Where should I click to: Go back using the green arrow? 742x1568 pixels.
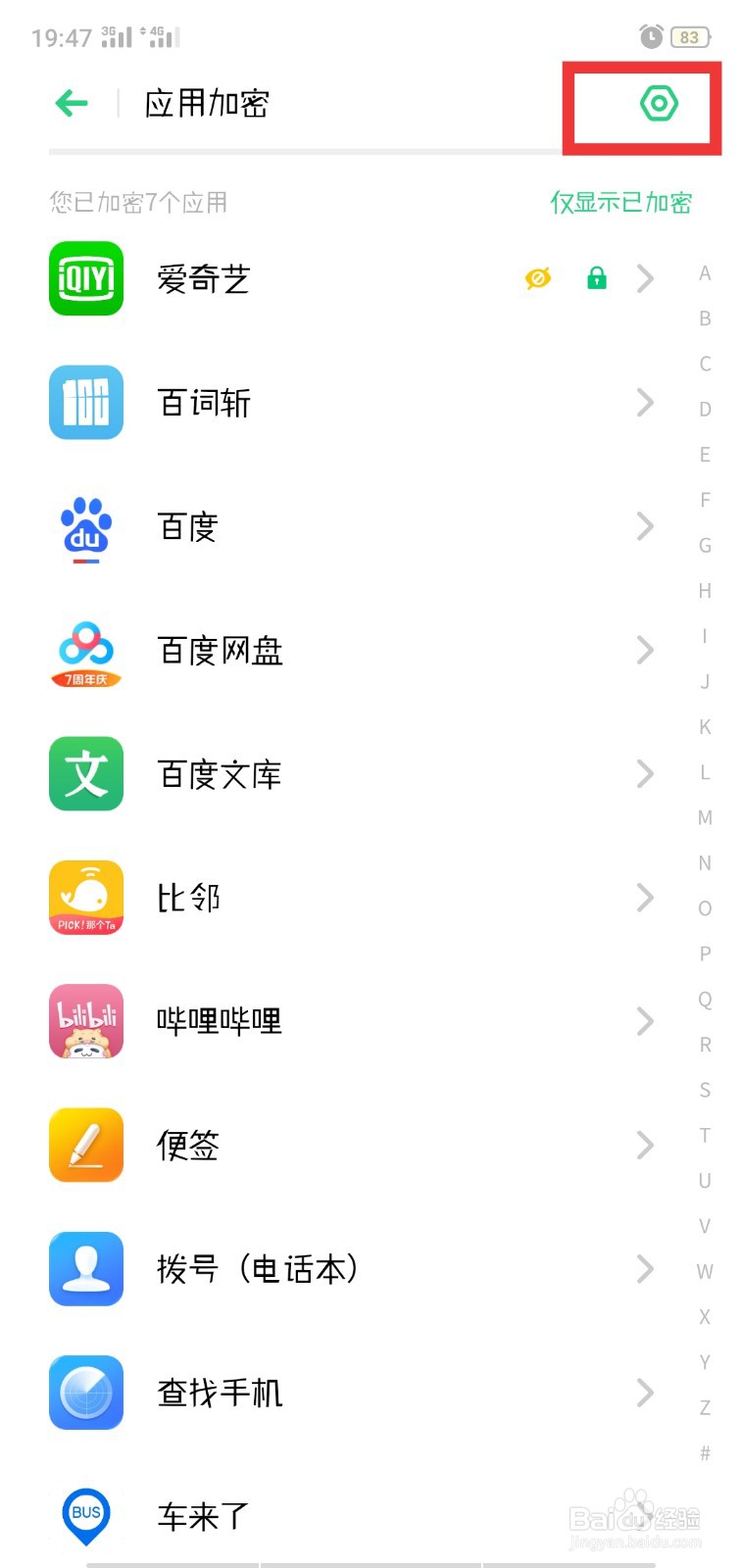click(72, 103)
